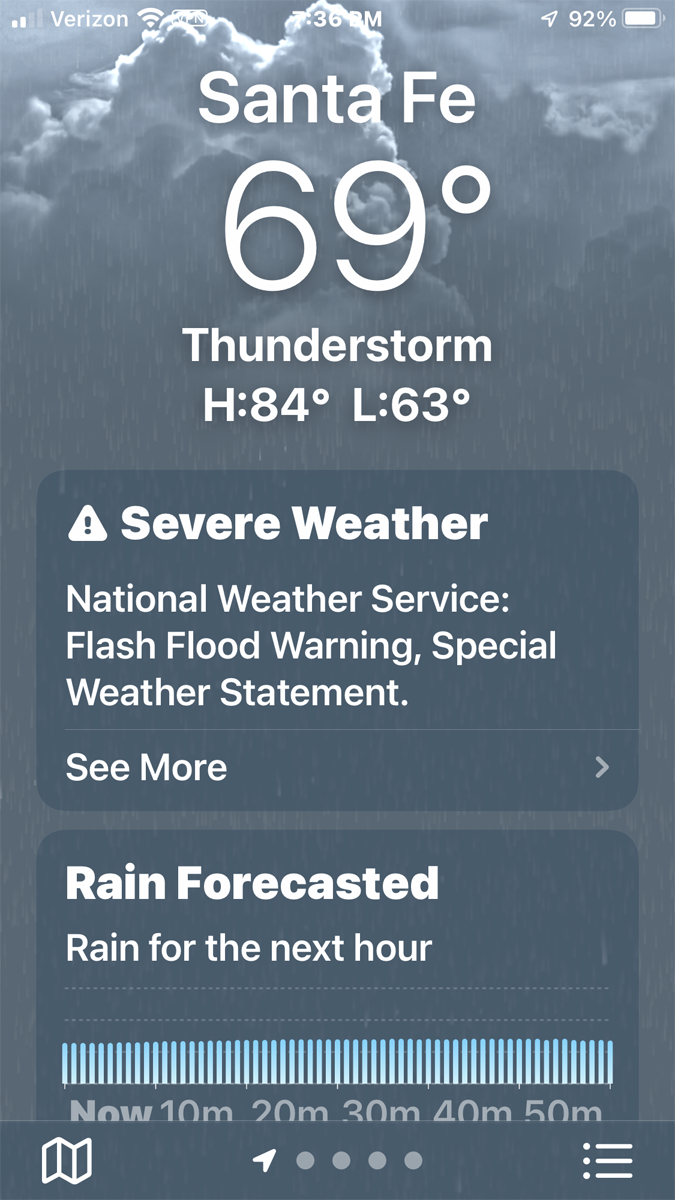Screen dimensions: 675x1200
Task: Select the current location page indicator
Action: (264, 1161)
